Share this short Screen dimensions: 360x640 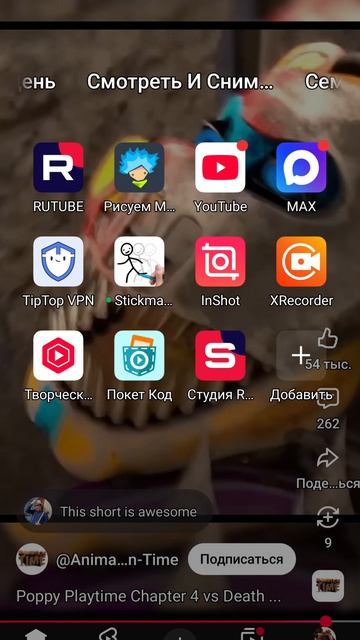328,459
